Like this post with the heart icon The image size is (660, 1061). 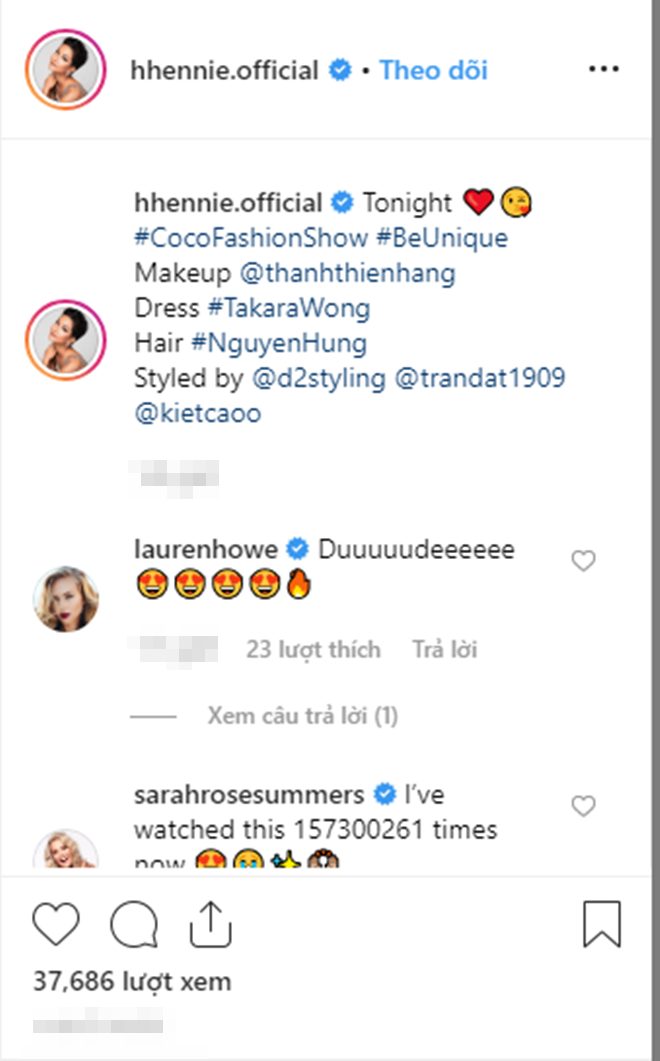tap(56, 924)
